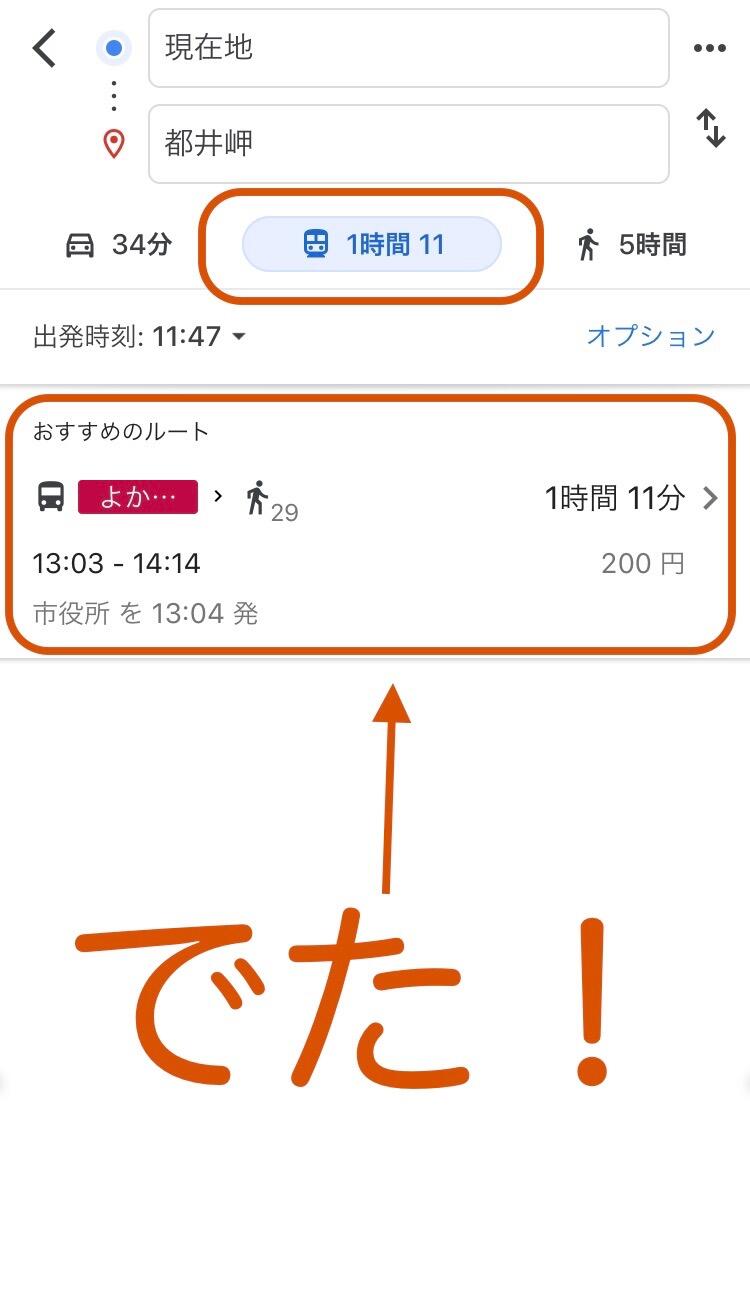Viewport: 750px width, 1294px height.
Task: Select the transit 1時間 11 travel mode
Action: [372, 244]
